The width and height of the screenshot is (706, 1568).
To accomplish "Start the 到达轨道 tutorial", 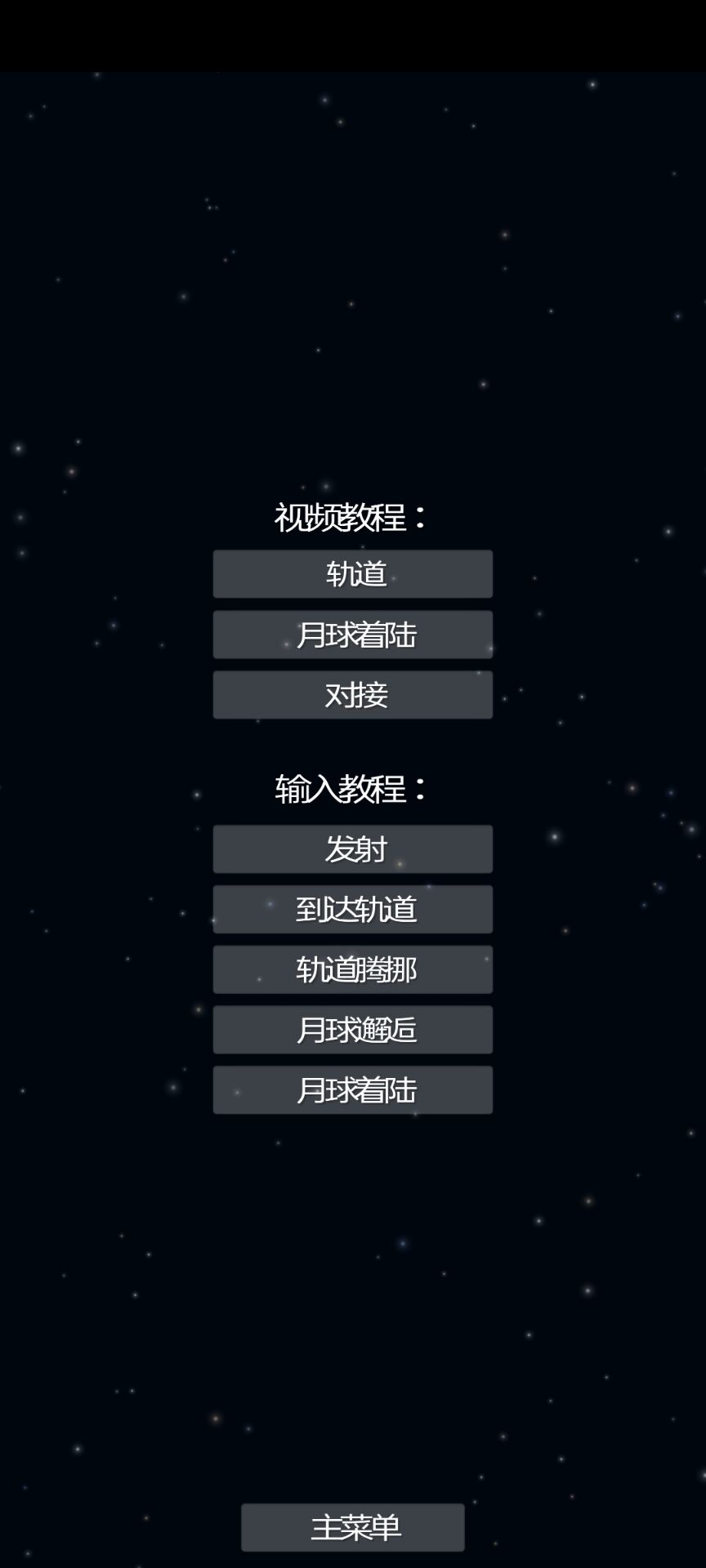I will 353,909.
